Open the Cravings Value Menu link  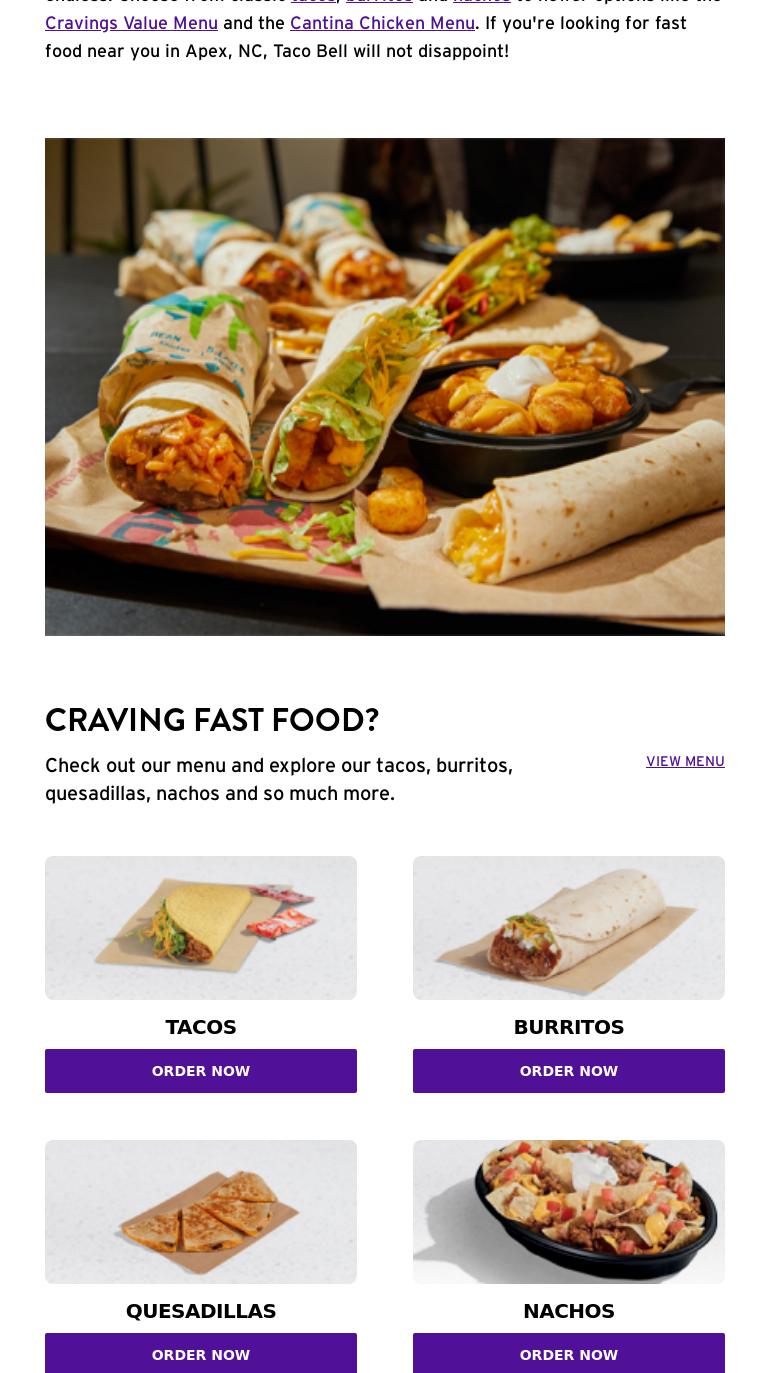tap(131, 23)
